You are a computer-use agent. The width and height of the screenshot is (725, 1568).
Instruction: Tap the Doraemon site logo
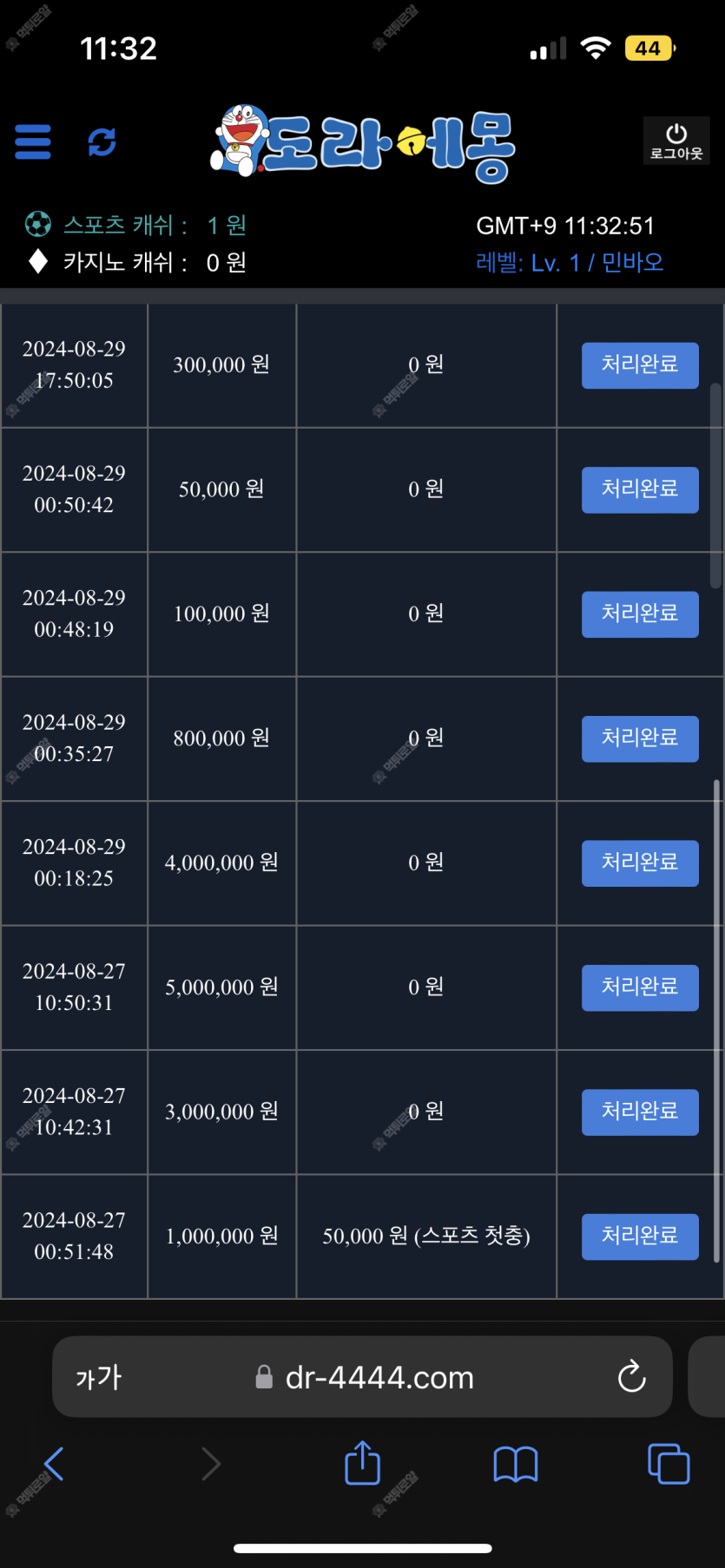(363, 144)
